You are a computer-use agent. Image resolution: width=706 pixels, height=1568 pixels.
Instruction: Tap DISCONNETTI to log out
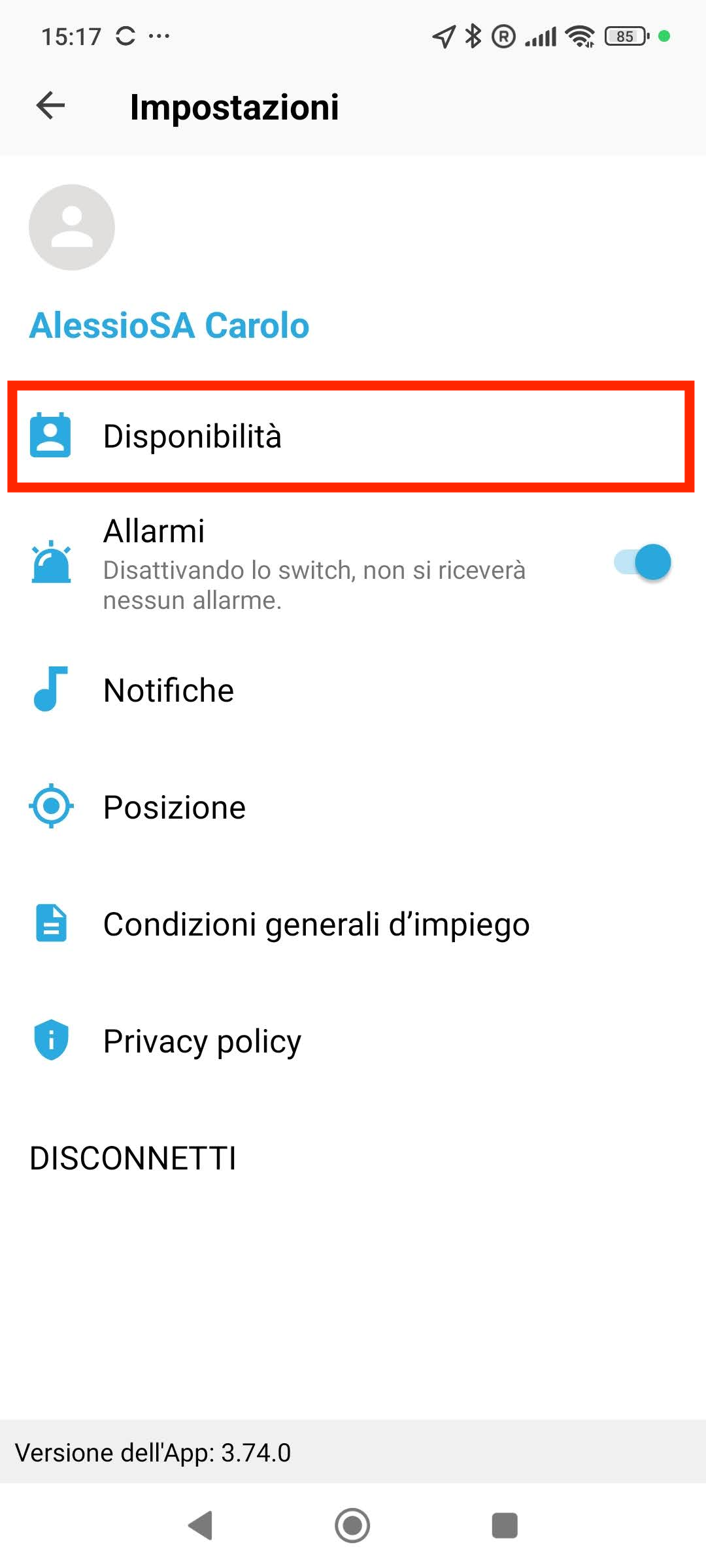tap(133, 1158)
